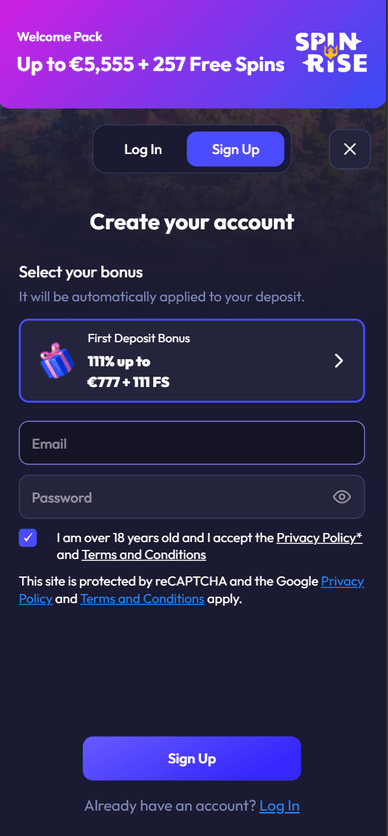Screen dimensions: 388x836
Task: Select the Sign Up tab
Action: tap(235, 150)
